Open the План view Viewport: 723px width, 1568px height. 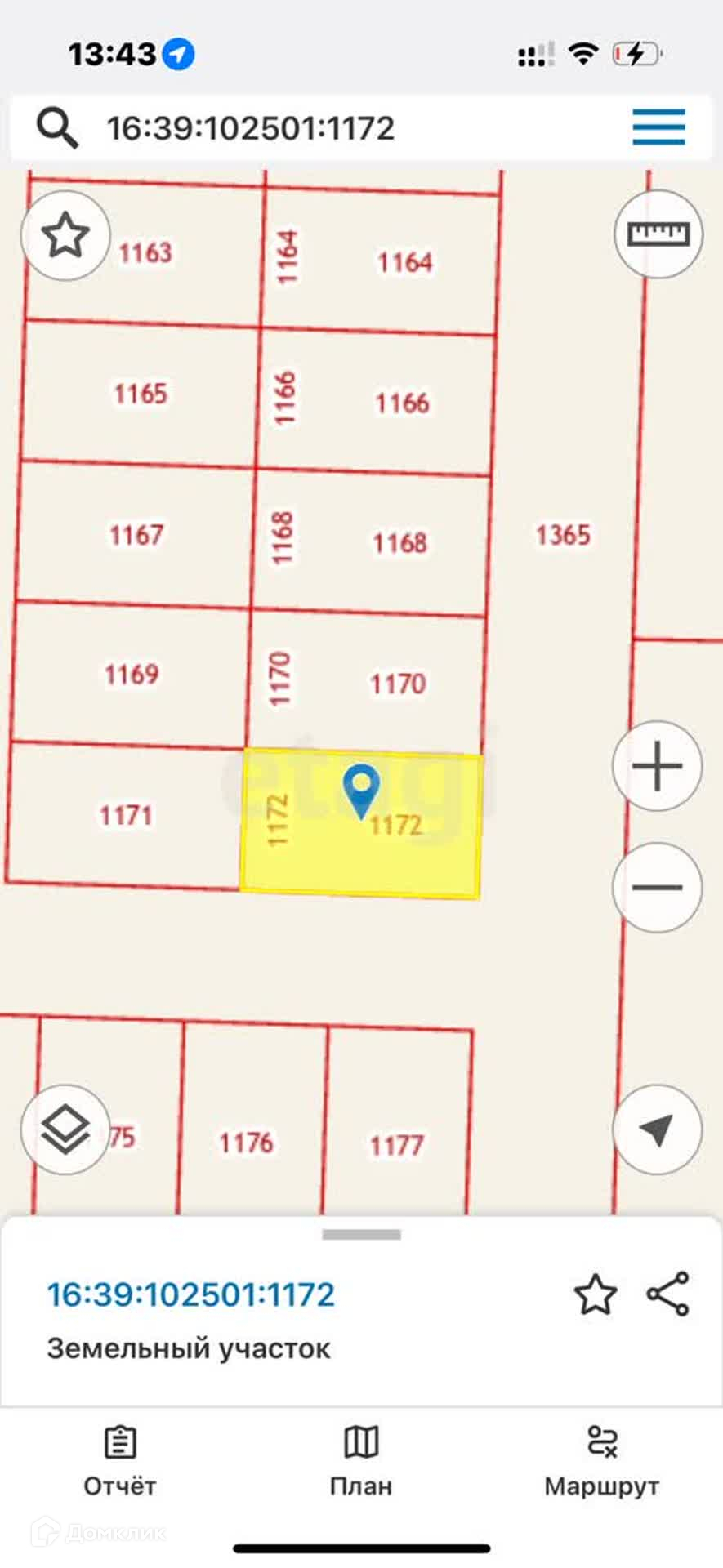pos(361,1463)
